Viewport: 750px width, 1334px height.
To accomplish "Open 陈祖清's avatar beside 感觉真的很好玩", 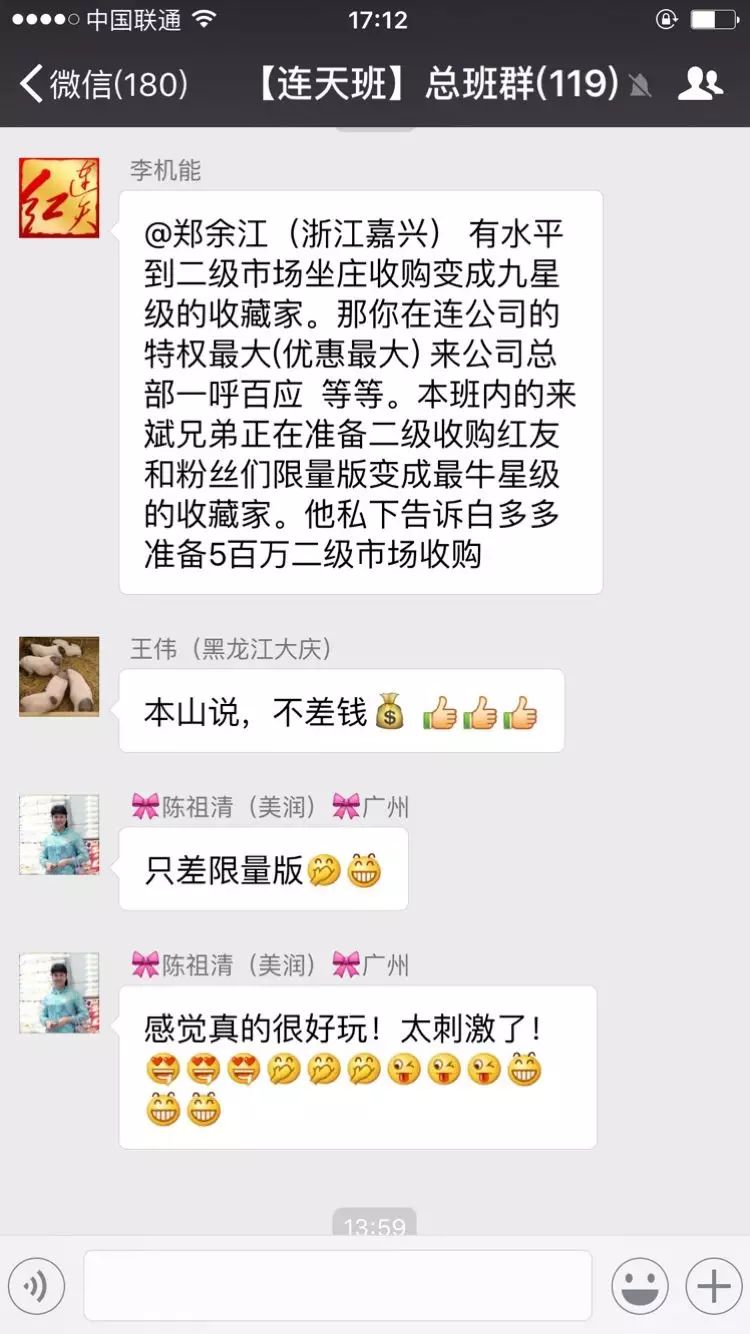I will 59,993.
